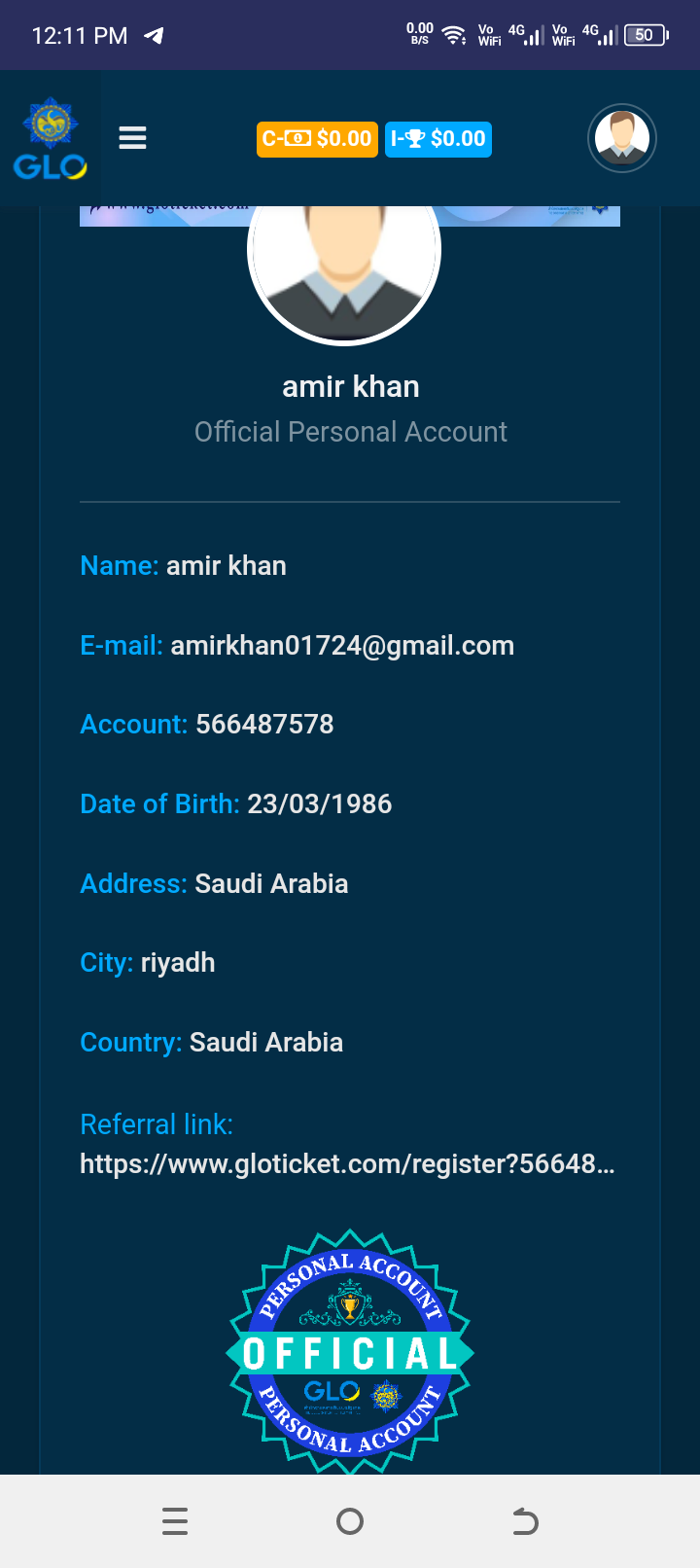Go to the system home screen

(x=350, y=1521)
